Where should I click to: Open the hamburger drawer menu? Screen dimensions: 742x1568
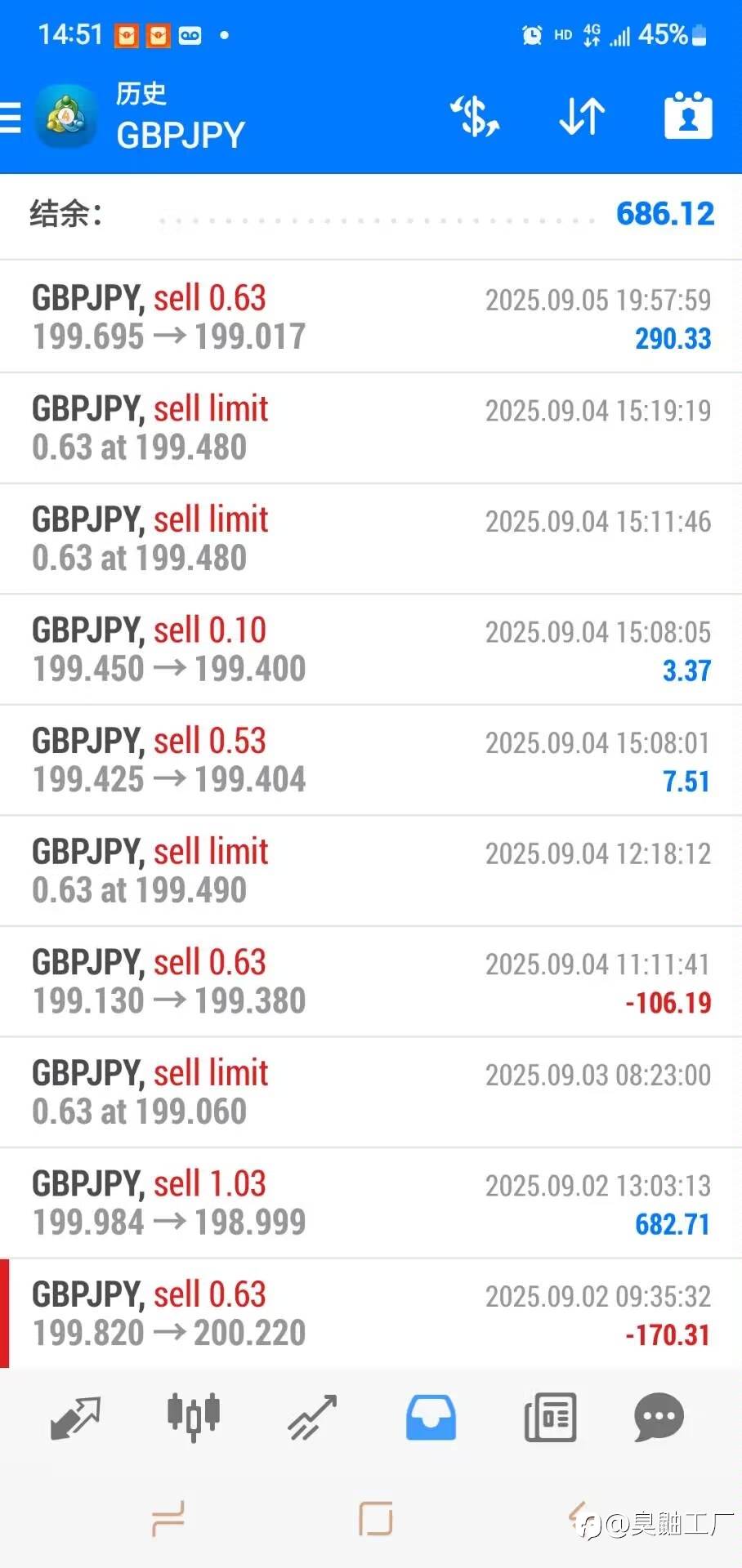11,117
